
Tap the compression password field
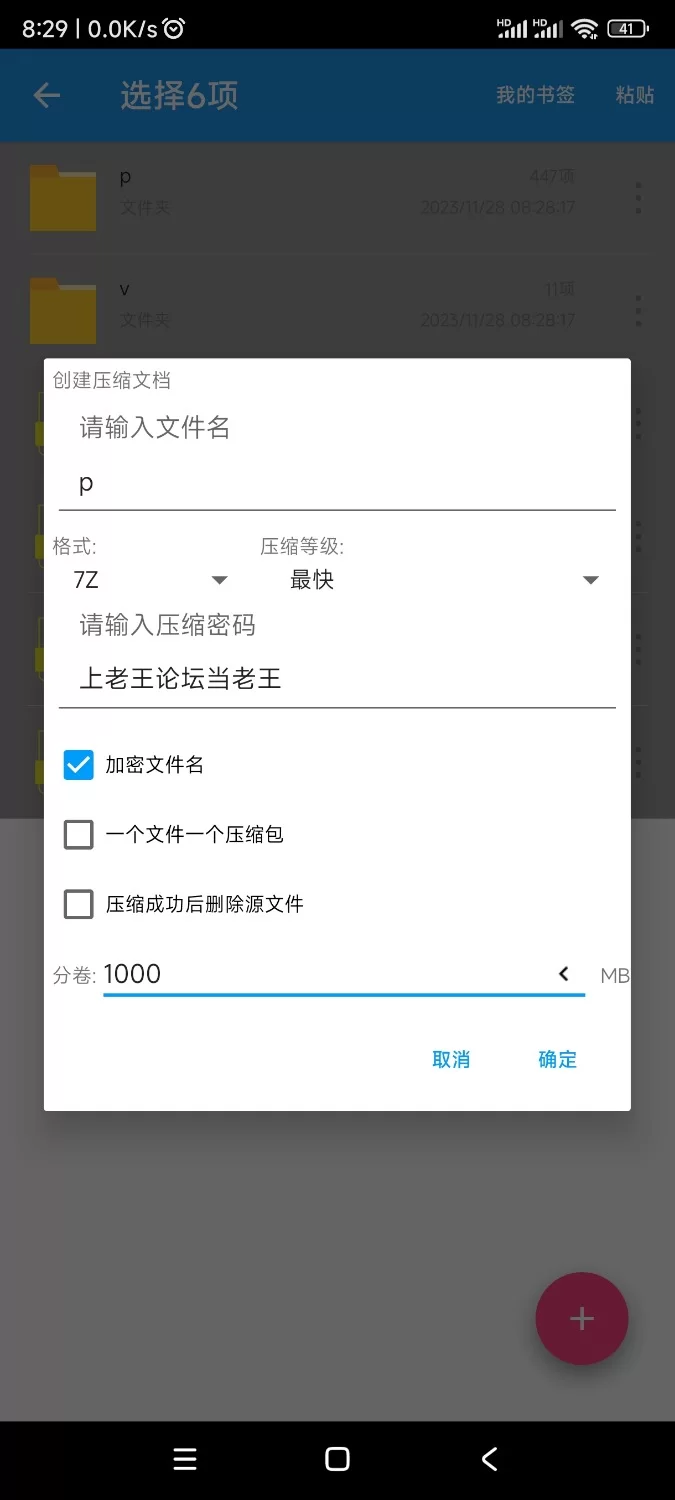click(x=337, y=680)
